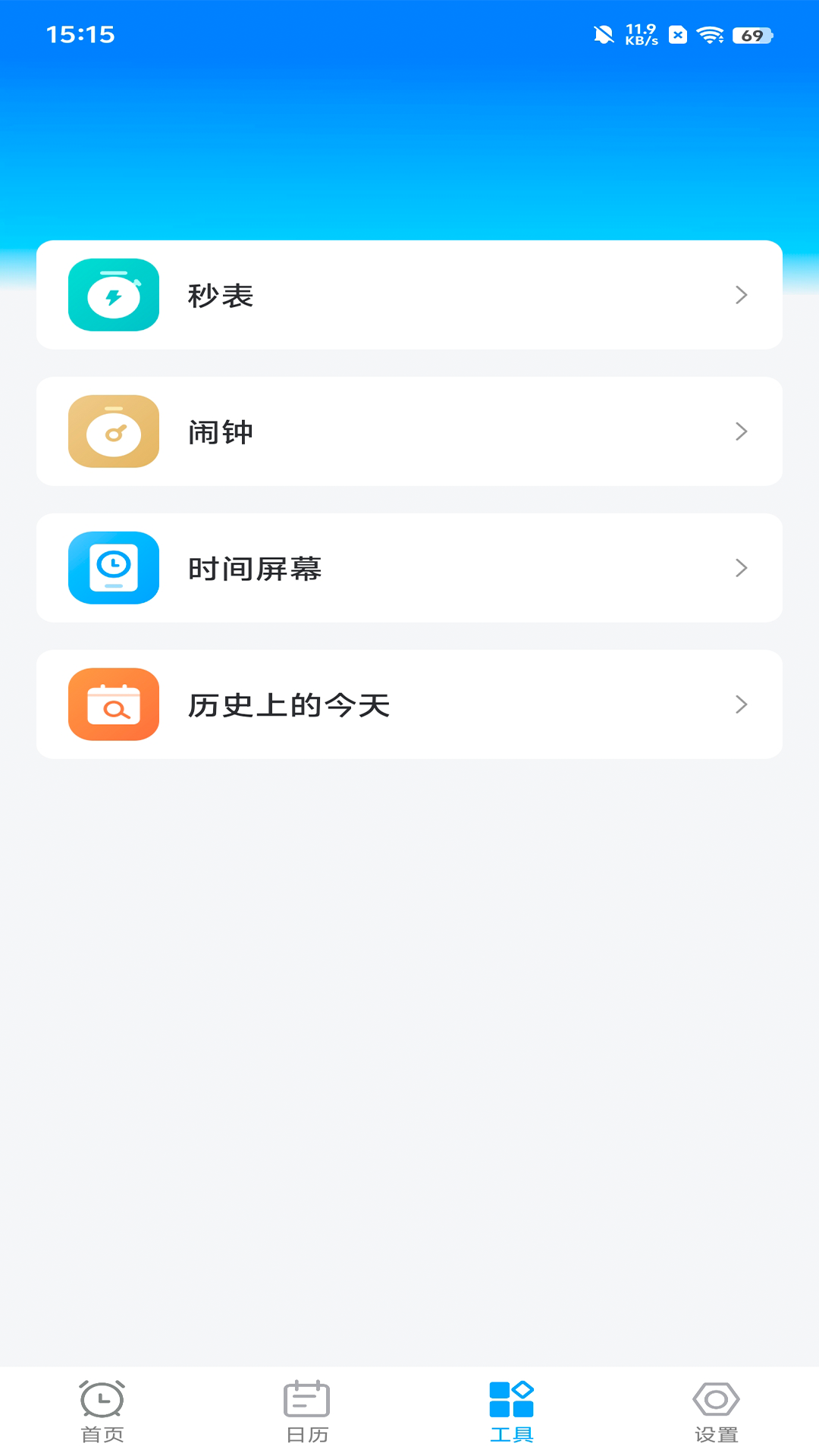Expand the 时间屏幕 row via its chevron

741,567
